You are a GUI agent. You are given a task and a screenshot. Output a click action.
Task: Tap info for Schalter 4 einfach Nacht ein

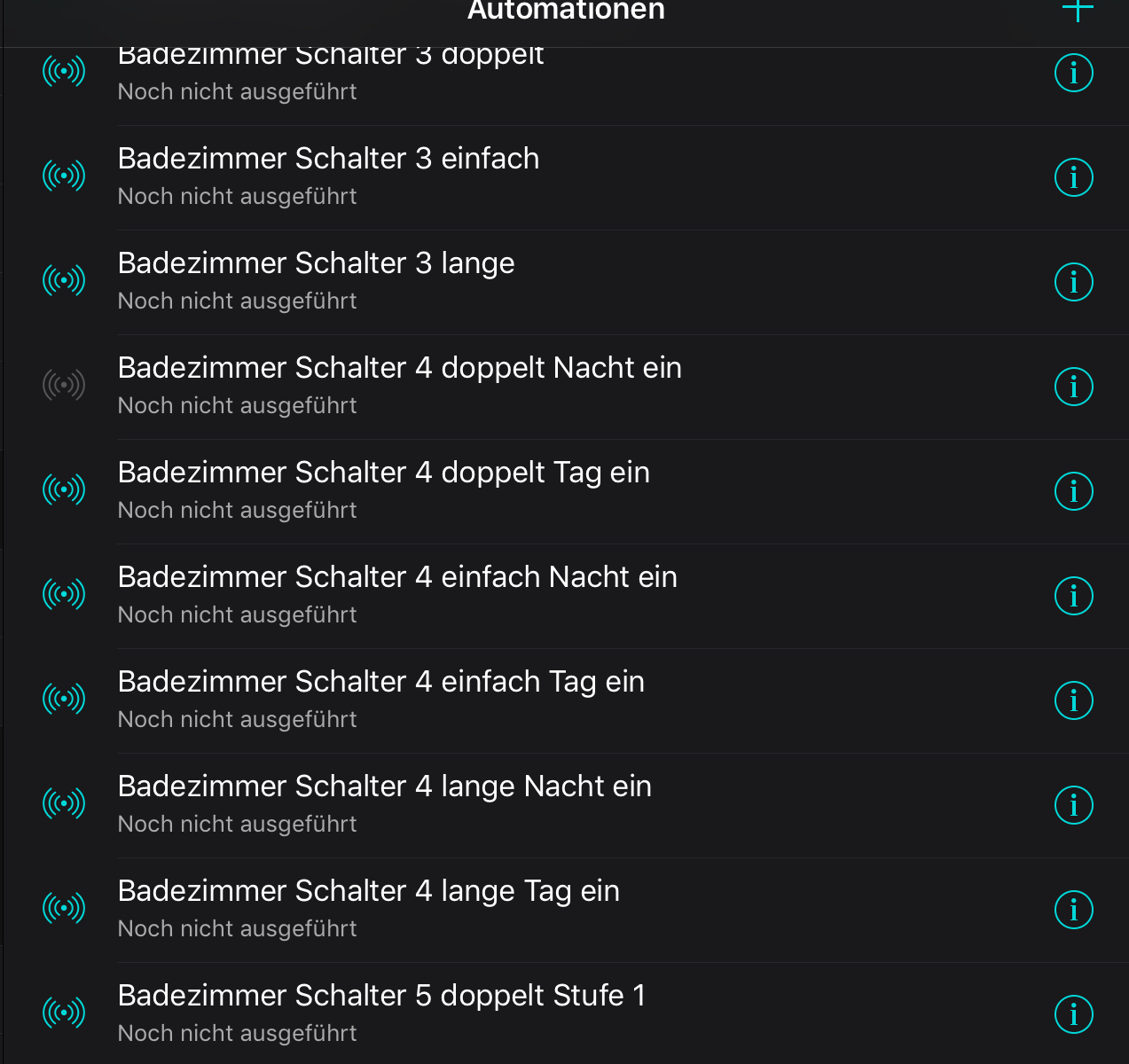pos(1073,596)
